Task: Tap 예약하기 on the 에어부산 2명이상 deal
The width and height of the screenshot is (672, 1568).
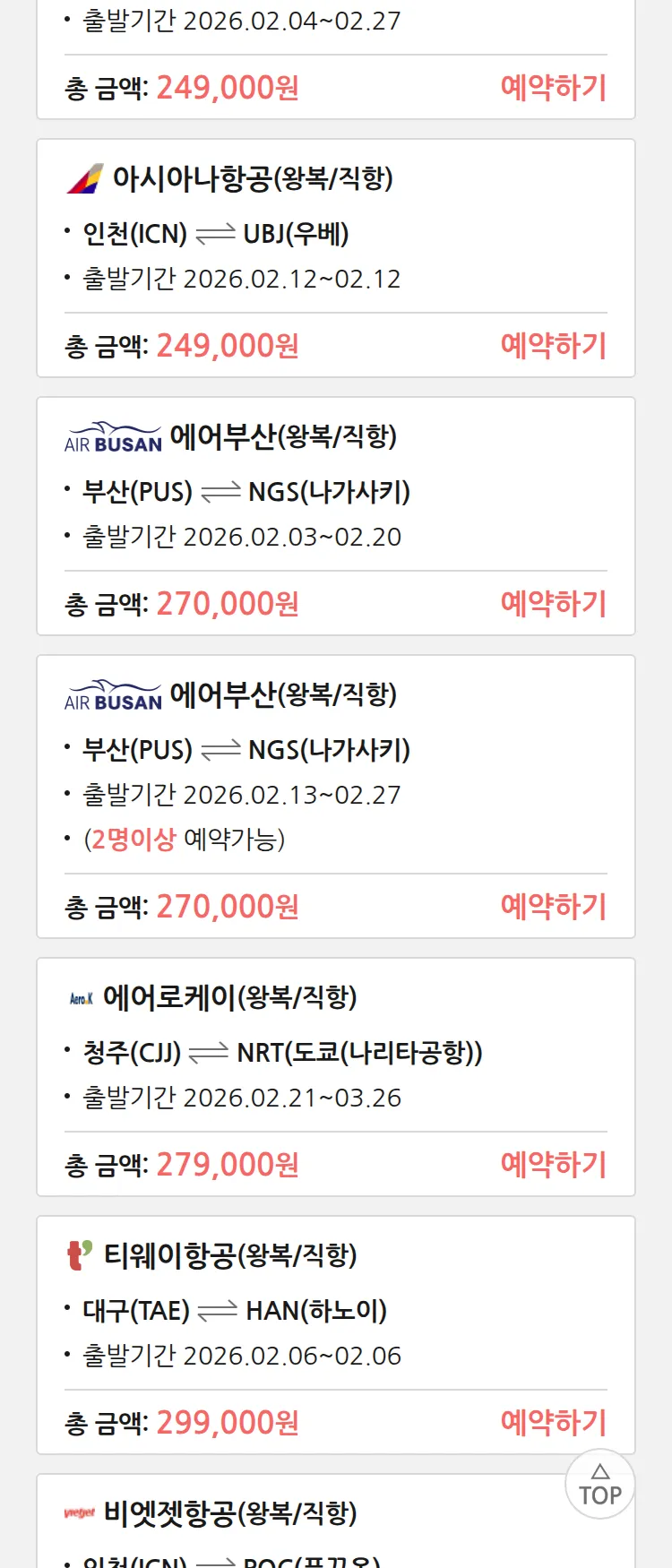Action: click(553, 907)
